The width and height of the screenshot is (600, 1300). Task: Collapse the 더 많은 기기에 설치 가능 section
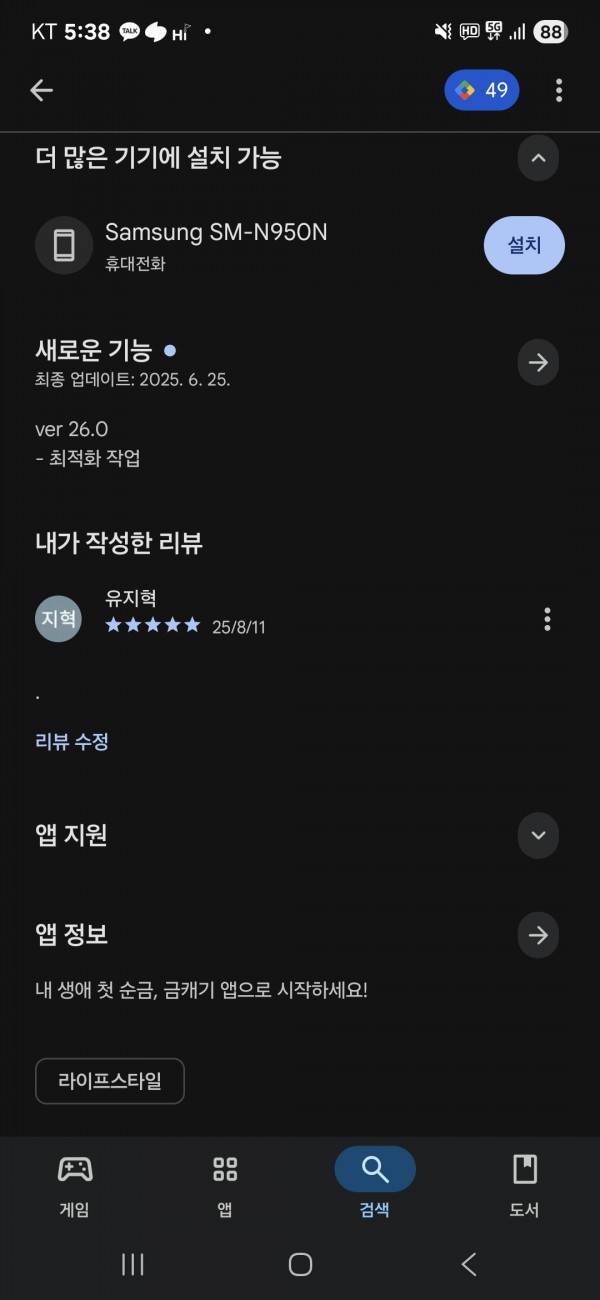pos(538,158)
